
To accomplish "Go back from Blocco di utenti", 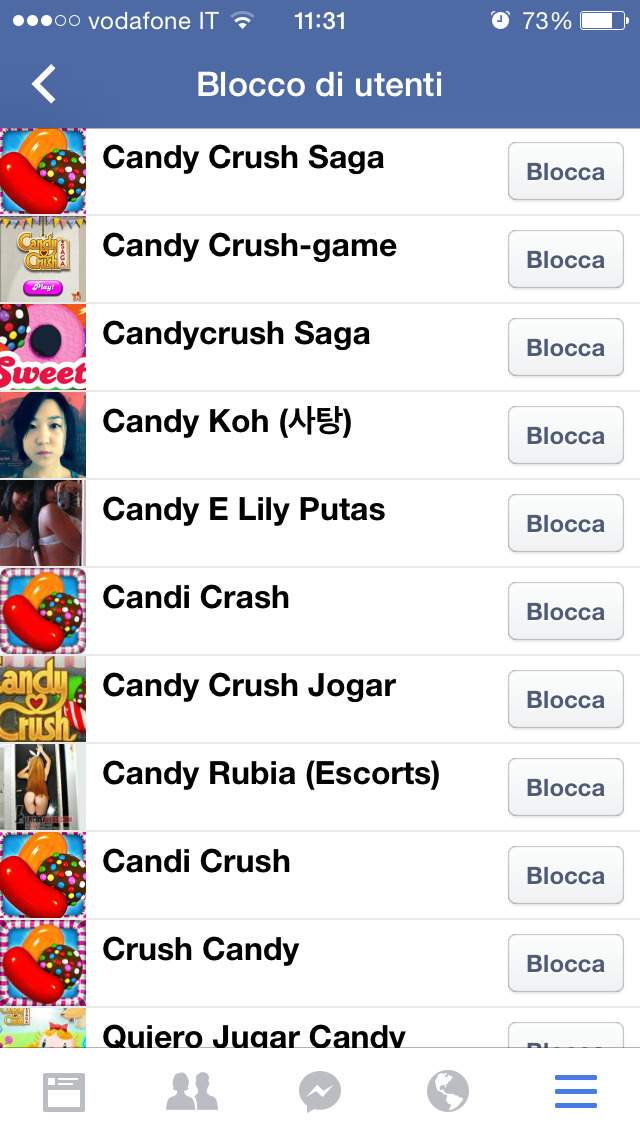I will tap(44, 84).
